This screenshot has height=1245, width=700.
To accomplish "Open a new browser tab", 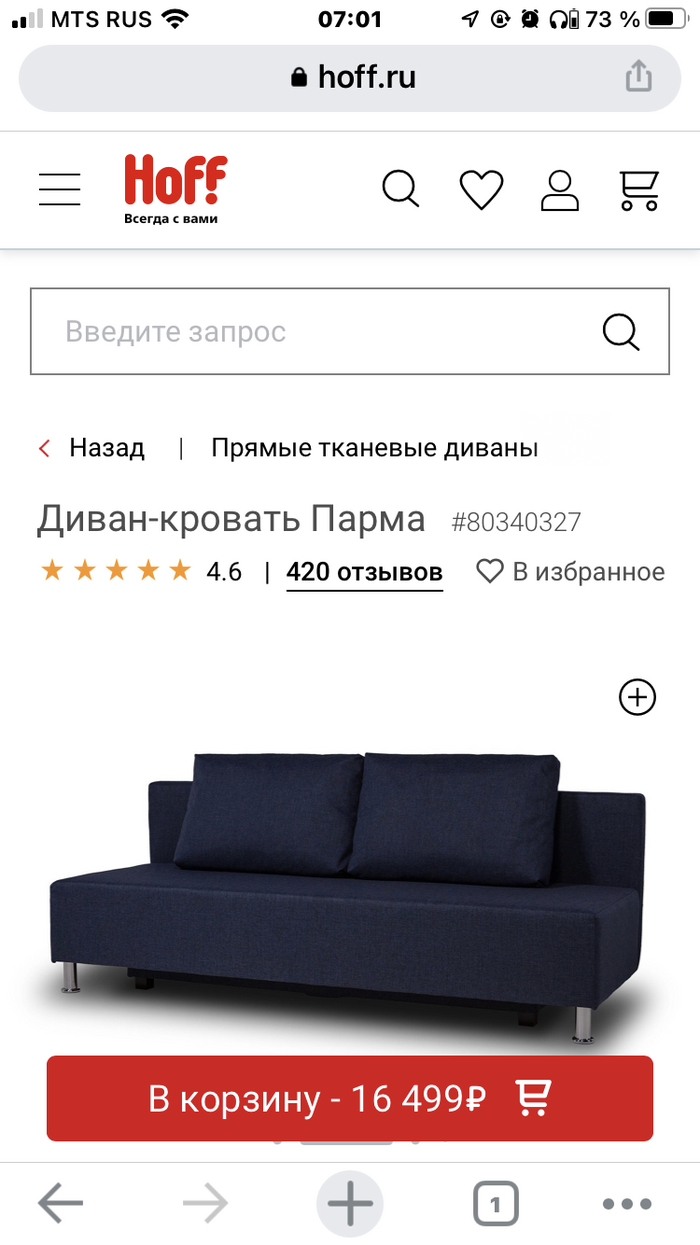I will pyautogui.click(x=350, y=1204).
